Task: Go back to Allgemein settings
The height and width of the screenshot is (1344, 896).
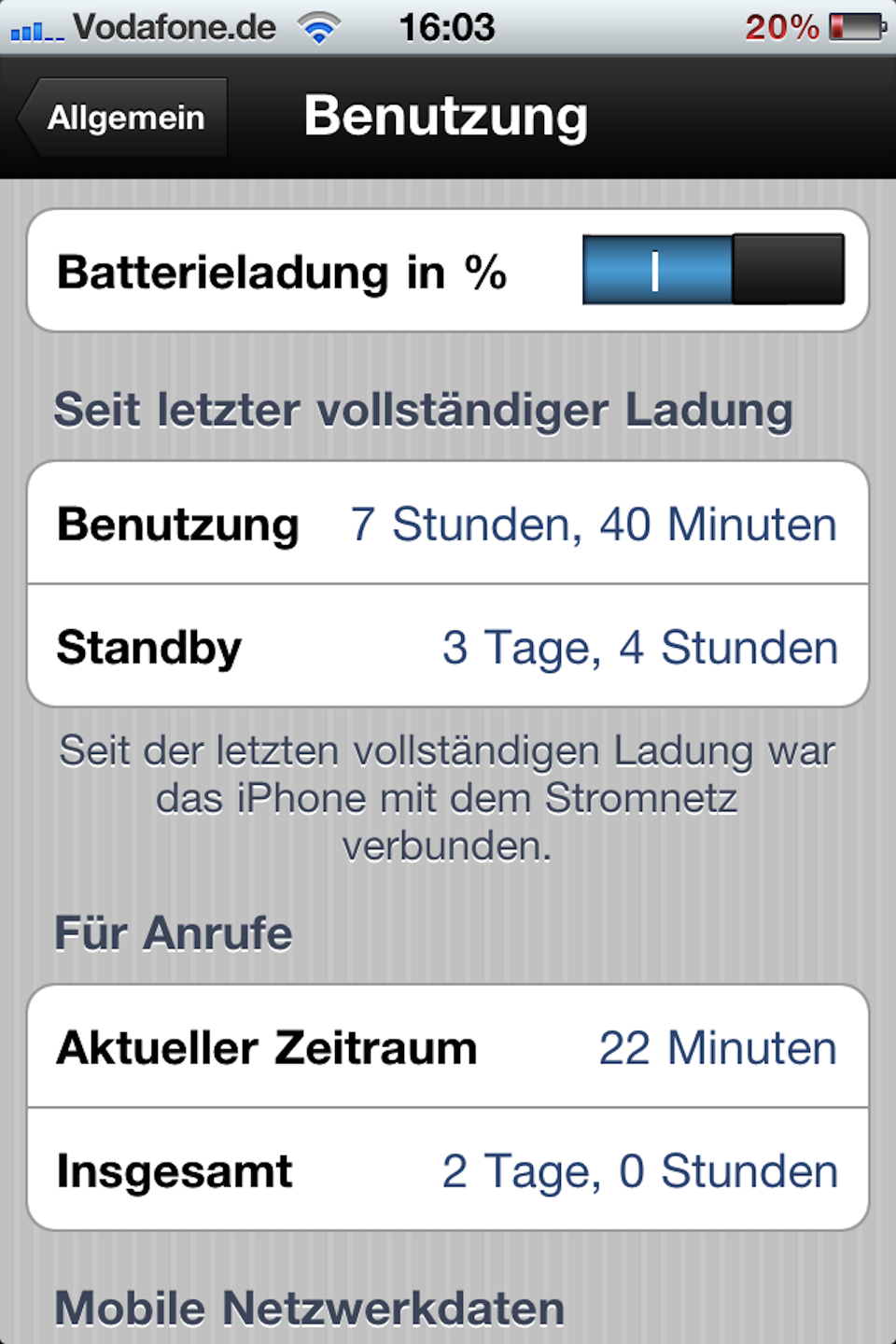Action: (124, 118)
